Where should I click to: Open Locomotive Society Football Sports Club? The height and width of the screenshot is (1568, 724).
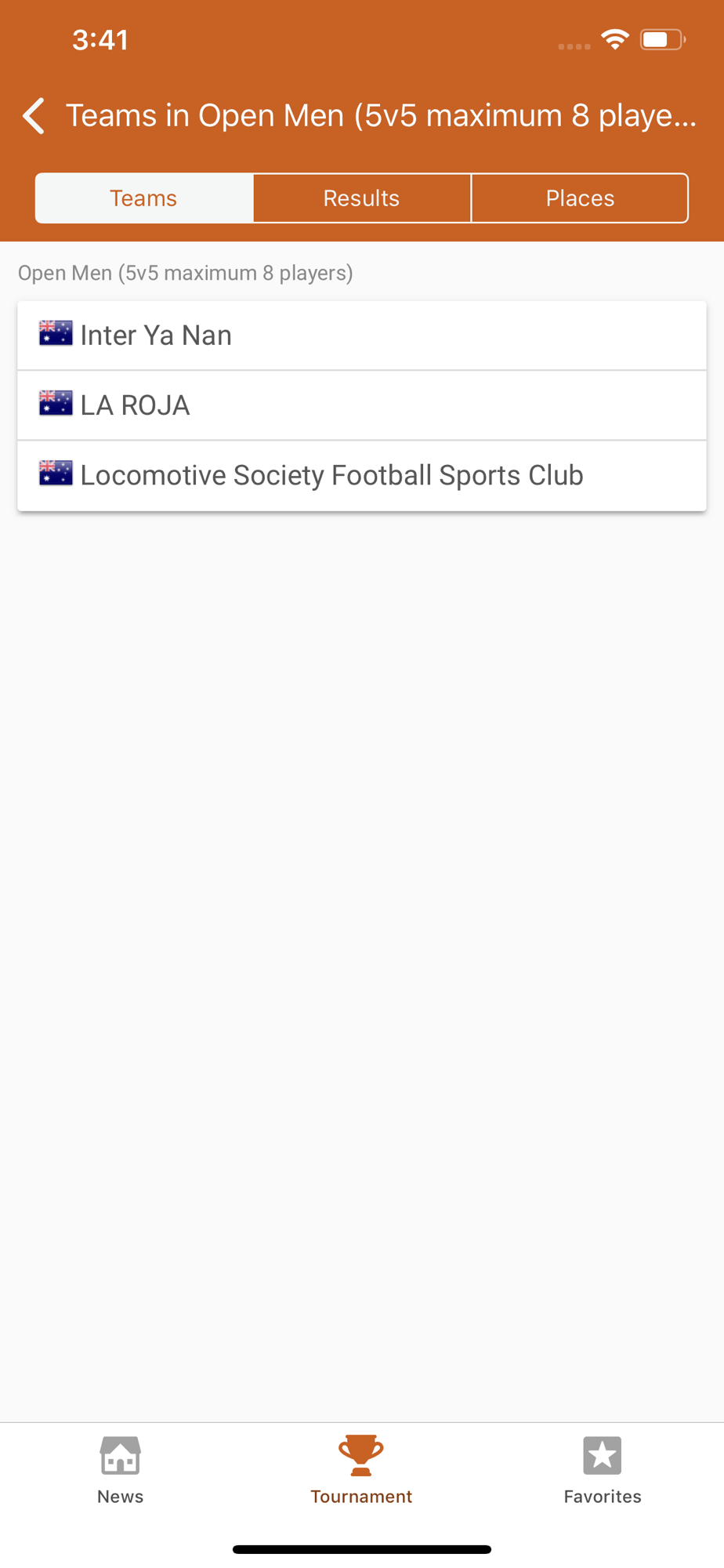tap(362, 476)
